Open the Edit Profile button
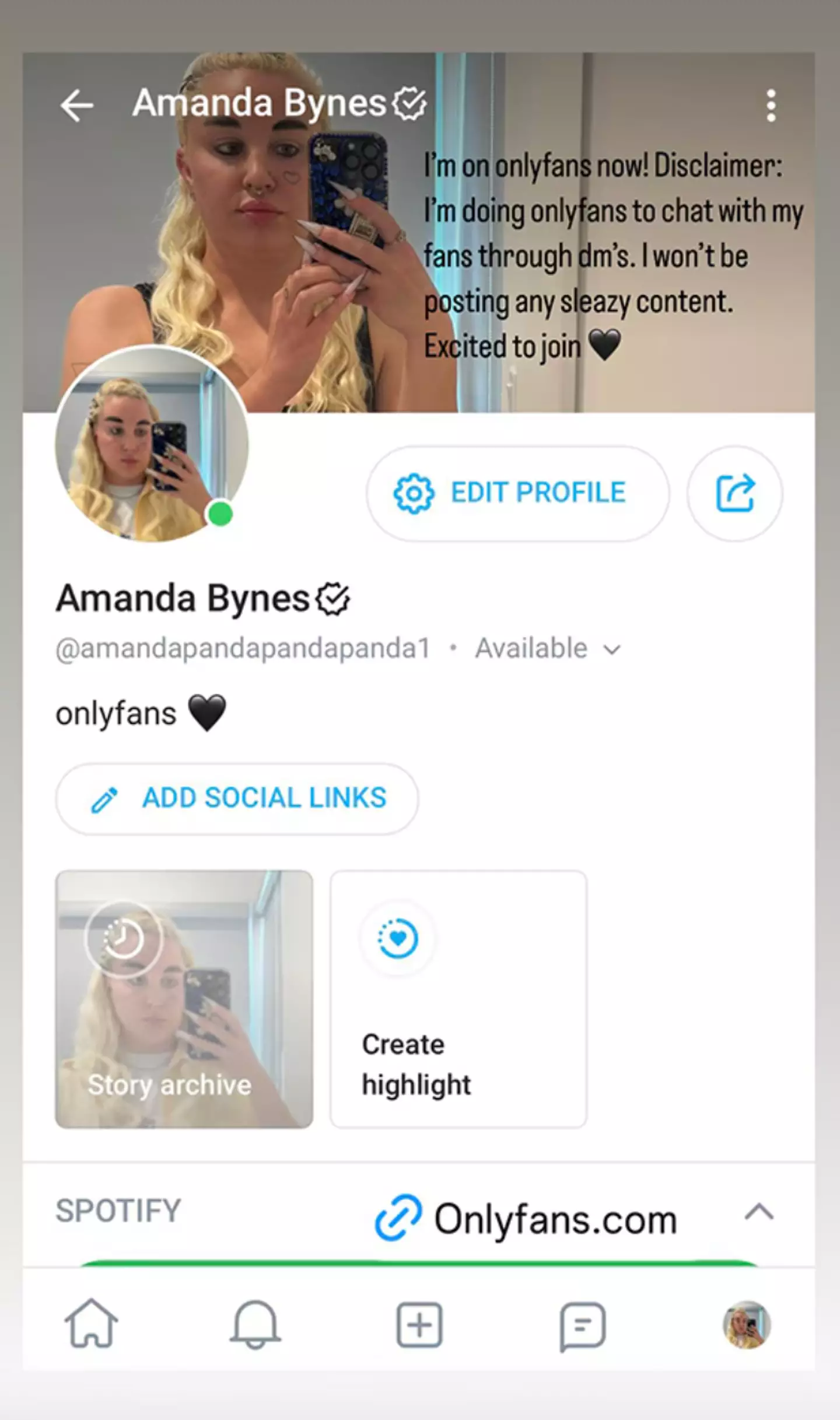 coord(519,492)
